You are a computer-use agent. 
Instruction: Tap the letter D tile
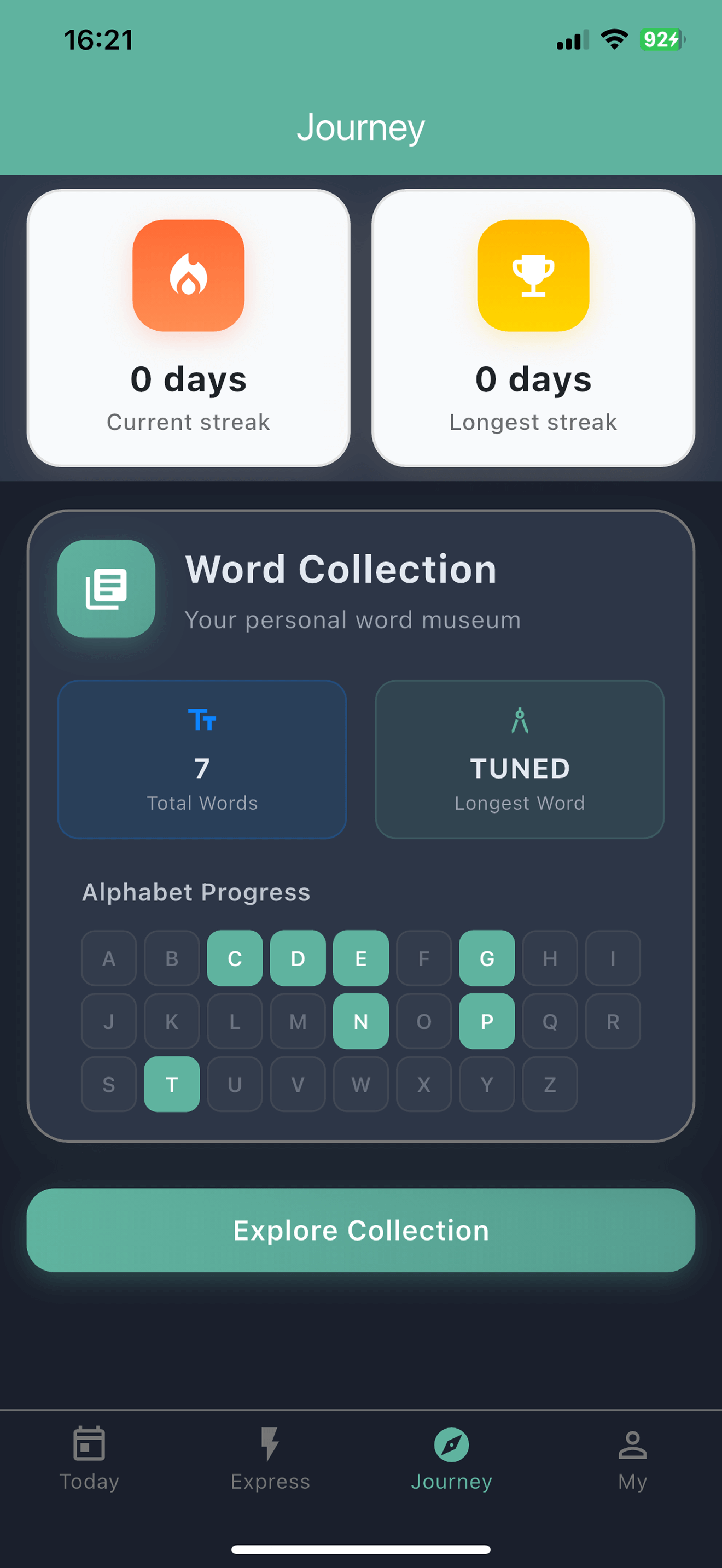[298, 958]
